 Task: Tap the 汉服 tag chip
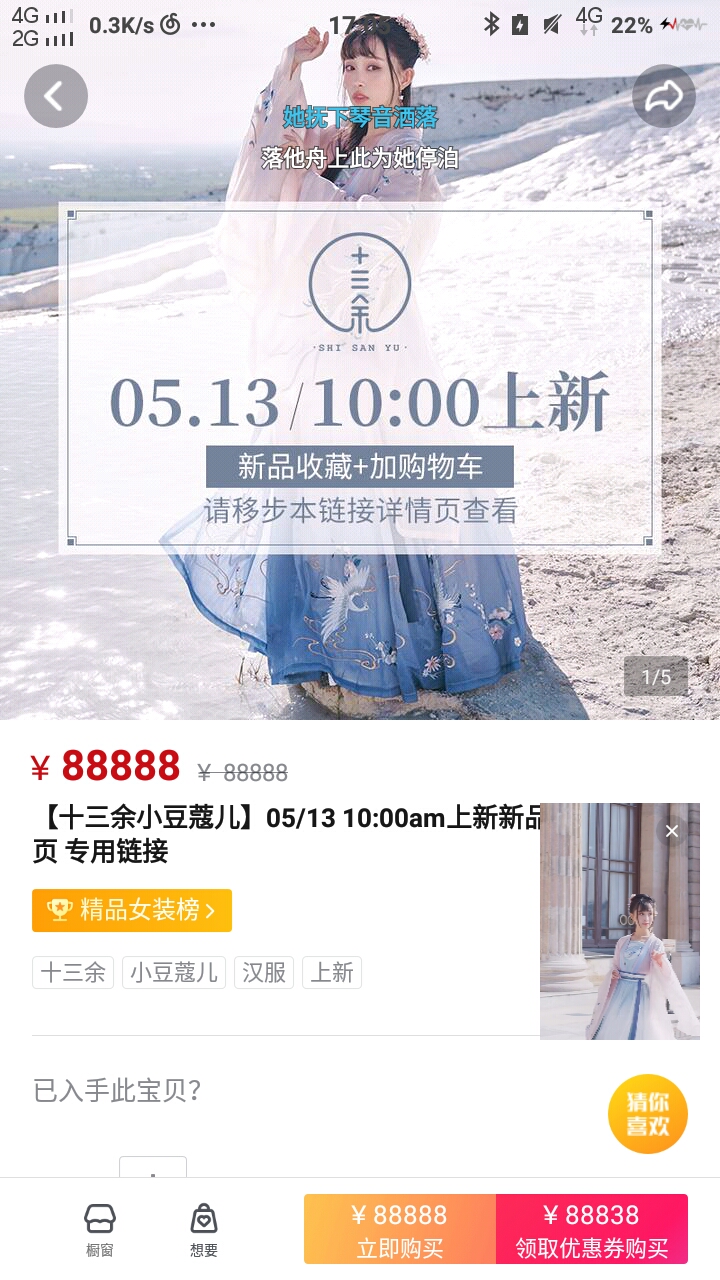click(x=264, y=972)
